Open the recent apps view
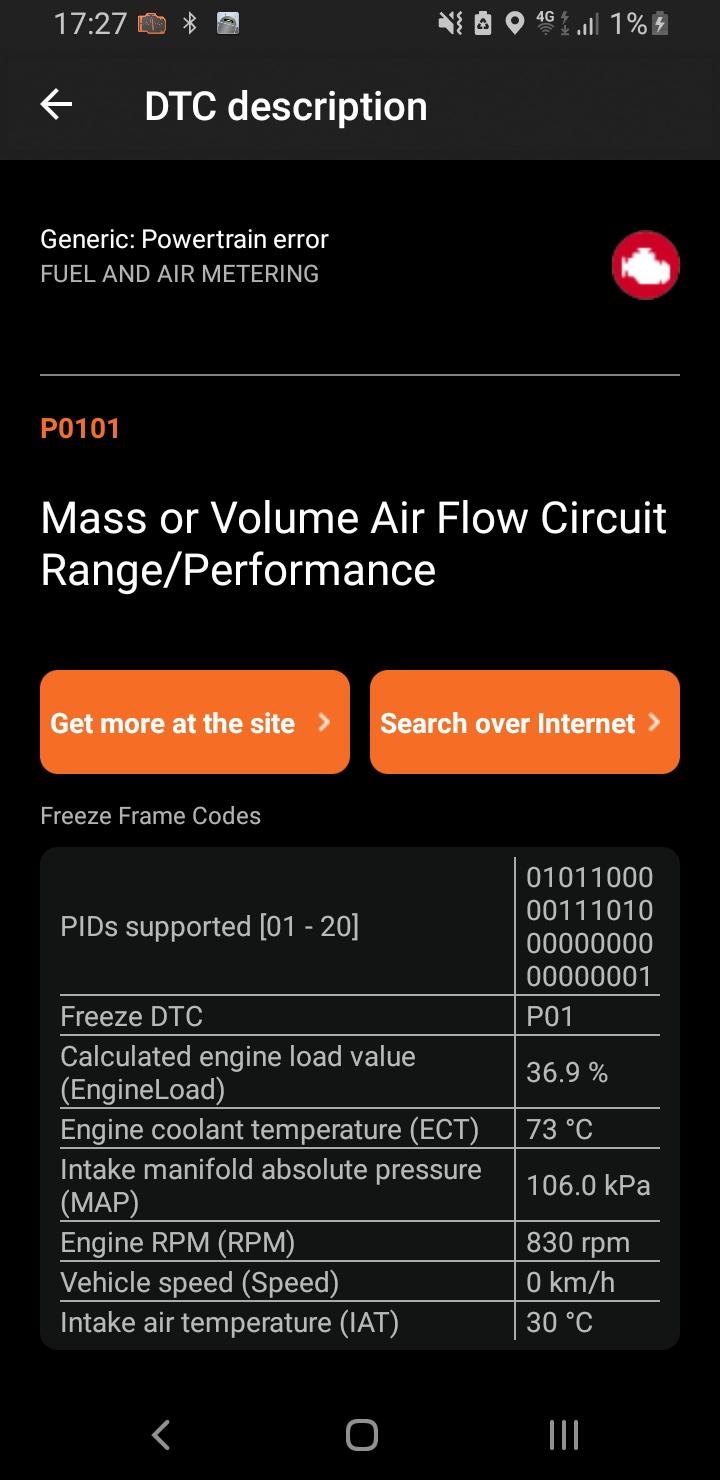 click(564, 1435)
